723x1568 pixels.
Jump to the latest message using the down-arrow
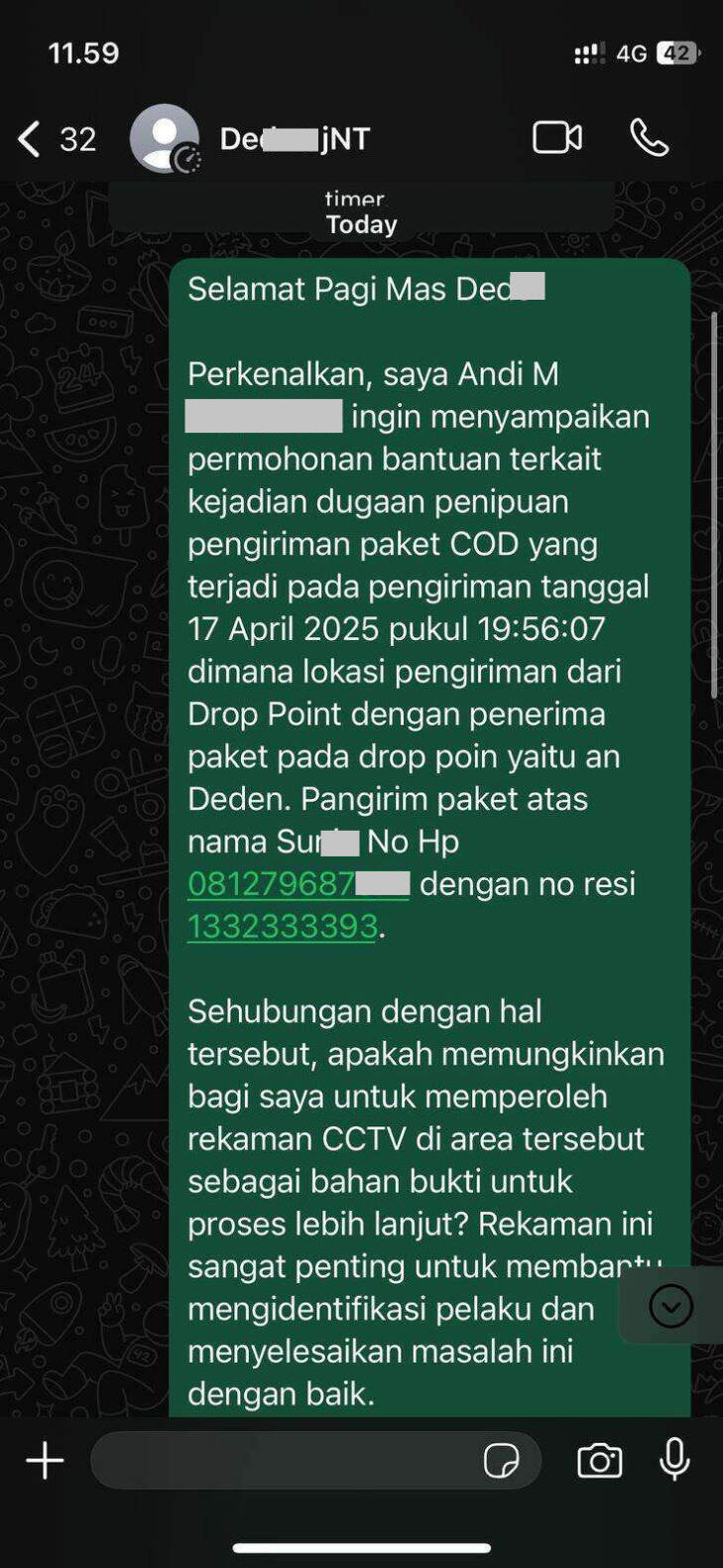[x=671, y=1305]
